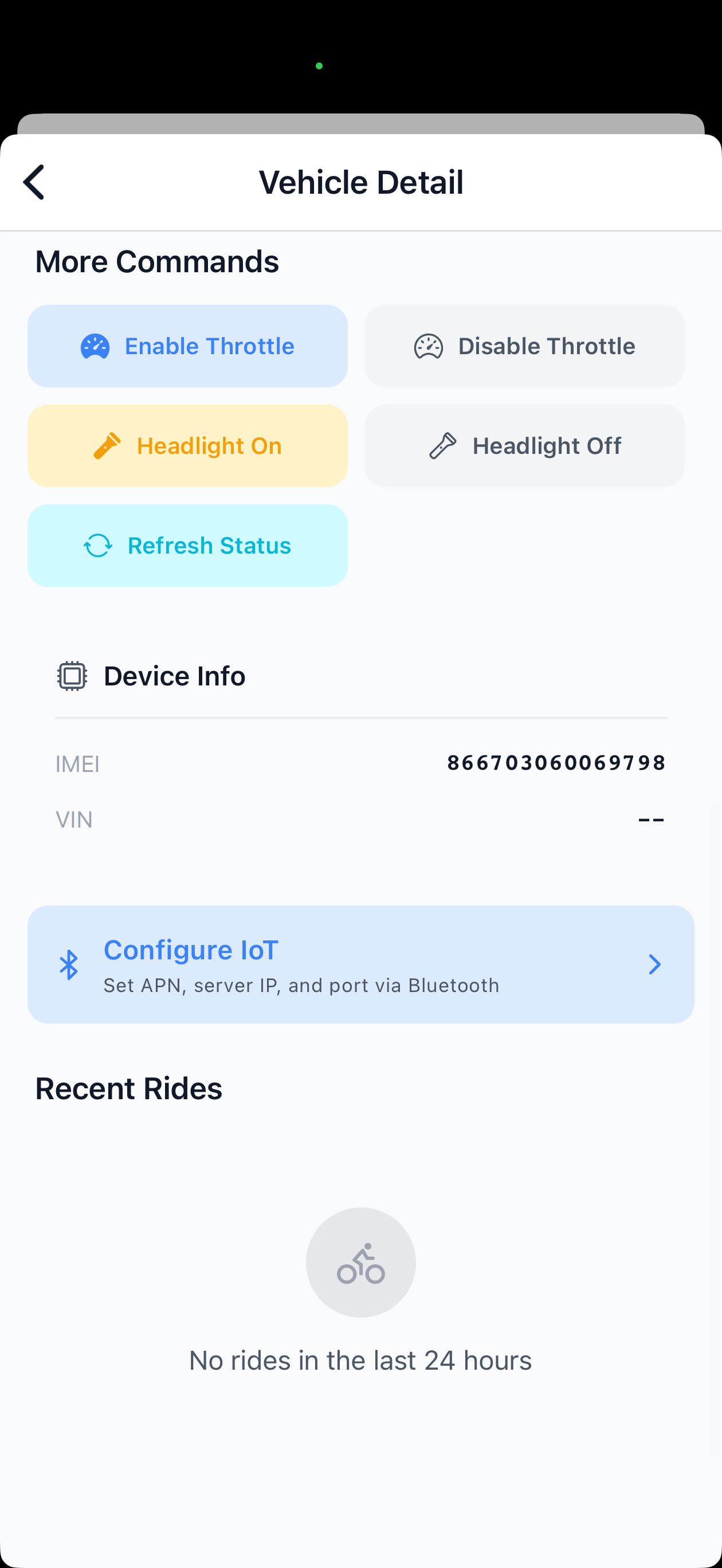Tap Disable Throttle command
Viewport: 722px width, 1568px height.
[x=525, y=346]
